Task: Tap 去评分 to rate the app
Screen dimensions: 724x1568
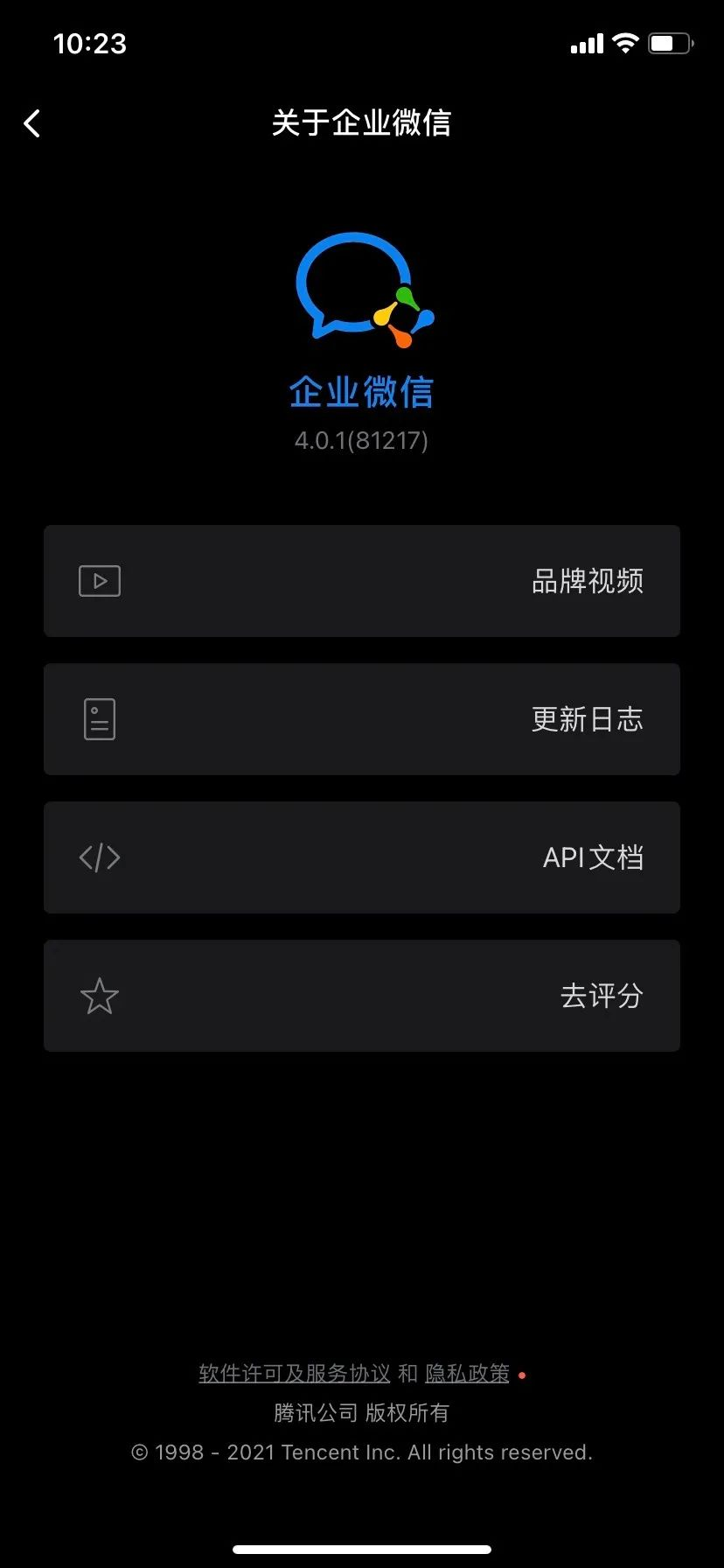Action: pos(362,996)
